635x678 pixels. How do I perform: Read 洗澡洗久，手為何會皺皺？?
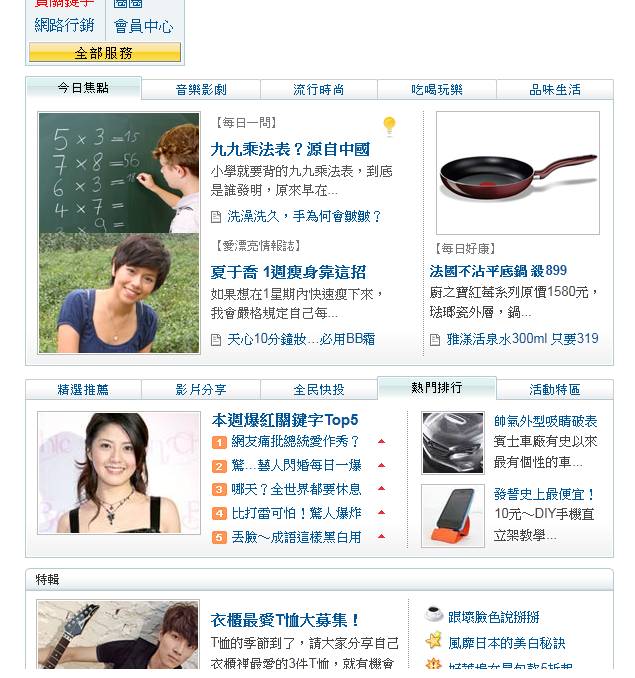[x=304, y=216]
